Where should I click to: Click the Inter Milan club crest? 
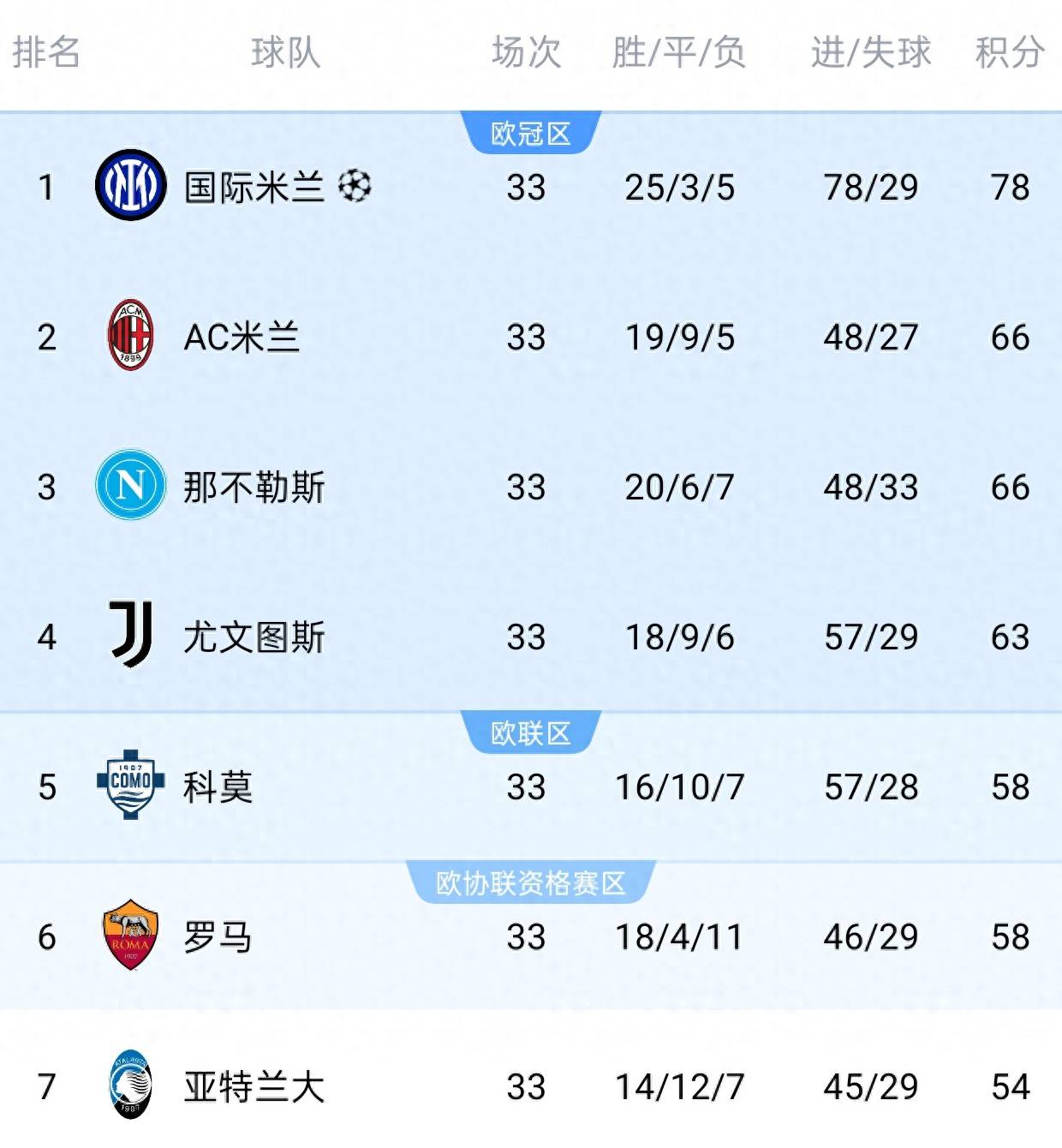(x=129, y=184)
